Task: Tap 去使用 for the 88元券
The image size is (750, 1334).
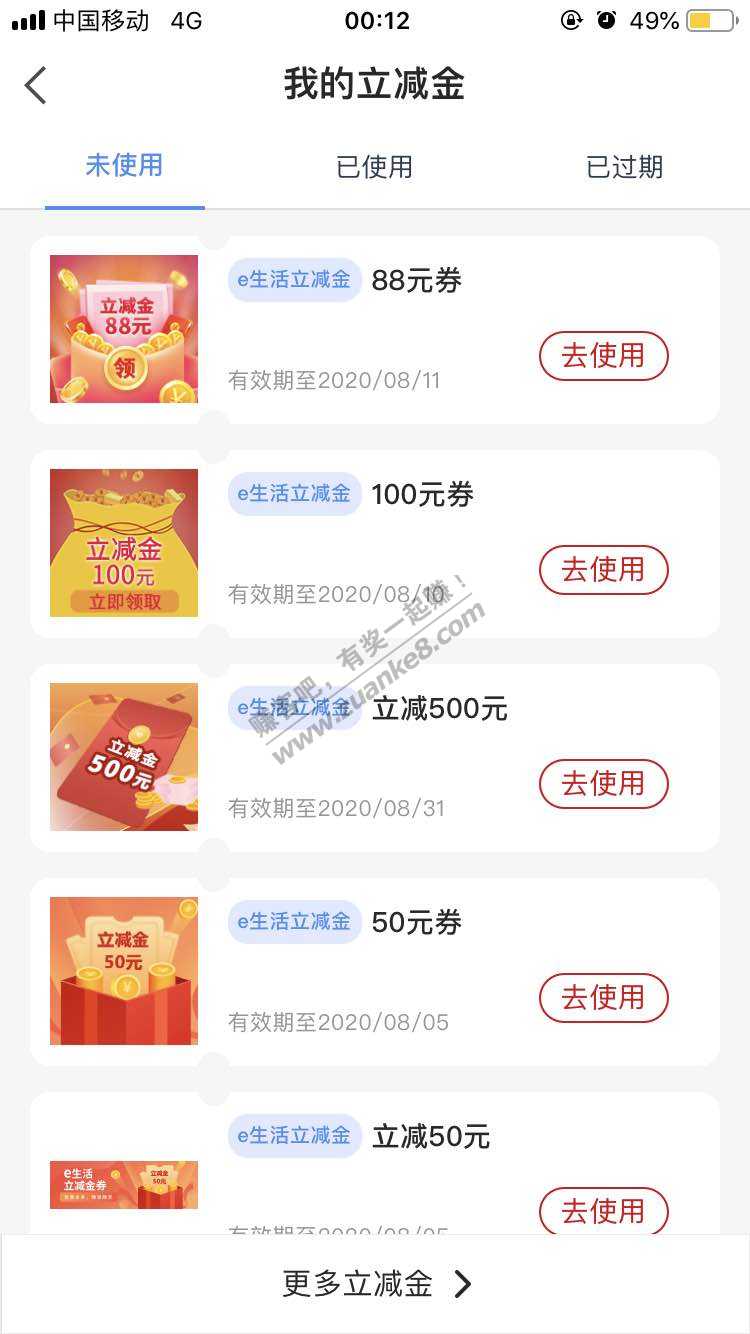Action: 603,356
